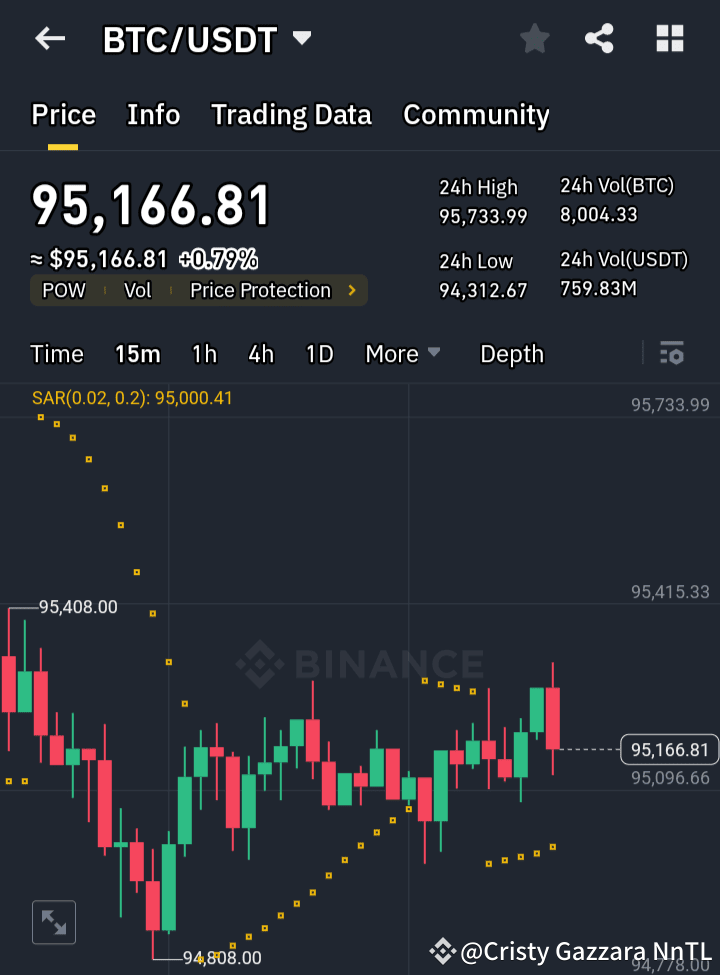This screenshot has width=720, height=975.
Task: Select Depth chart view
Action: click(511, 353)
